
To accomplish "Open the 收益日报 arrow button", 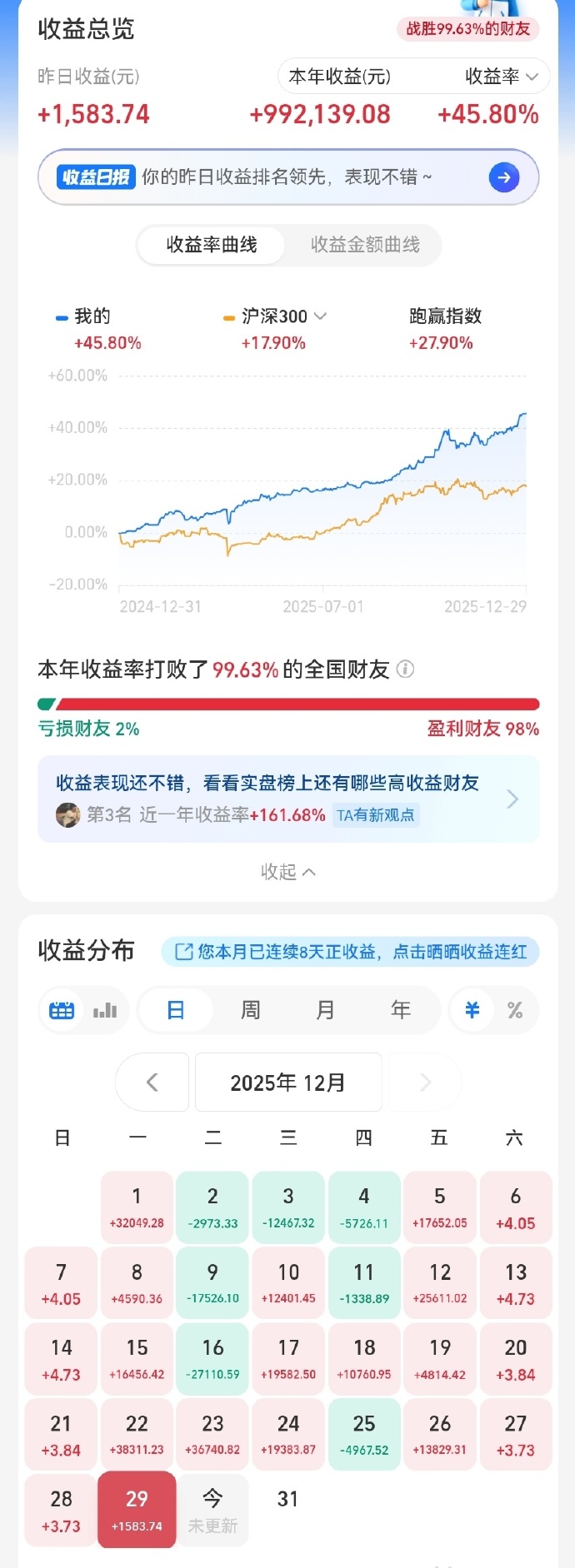I will [503, 177].
